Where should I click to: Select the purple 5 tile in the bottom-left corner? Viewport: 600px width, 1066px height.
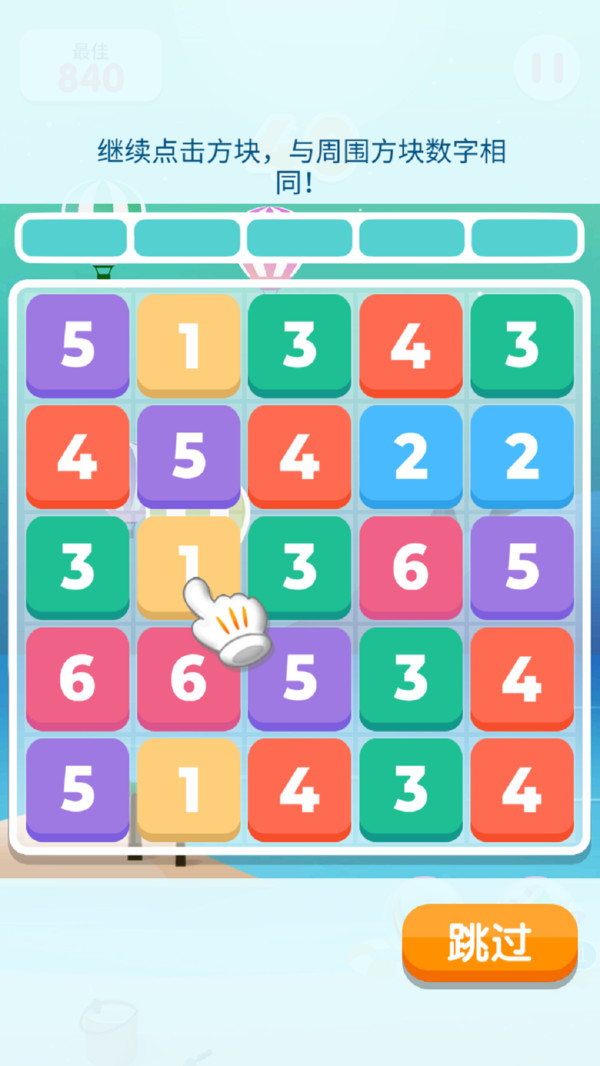point(77,788)
